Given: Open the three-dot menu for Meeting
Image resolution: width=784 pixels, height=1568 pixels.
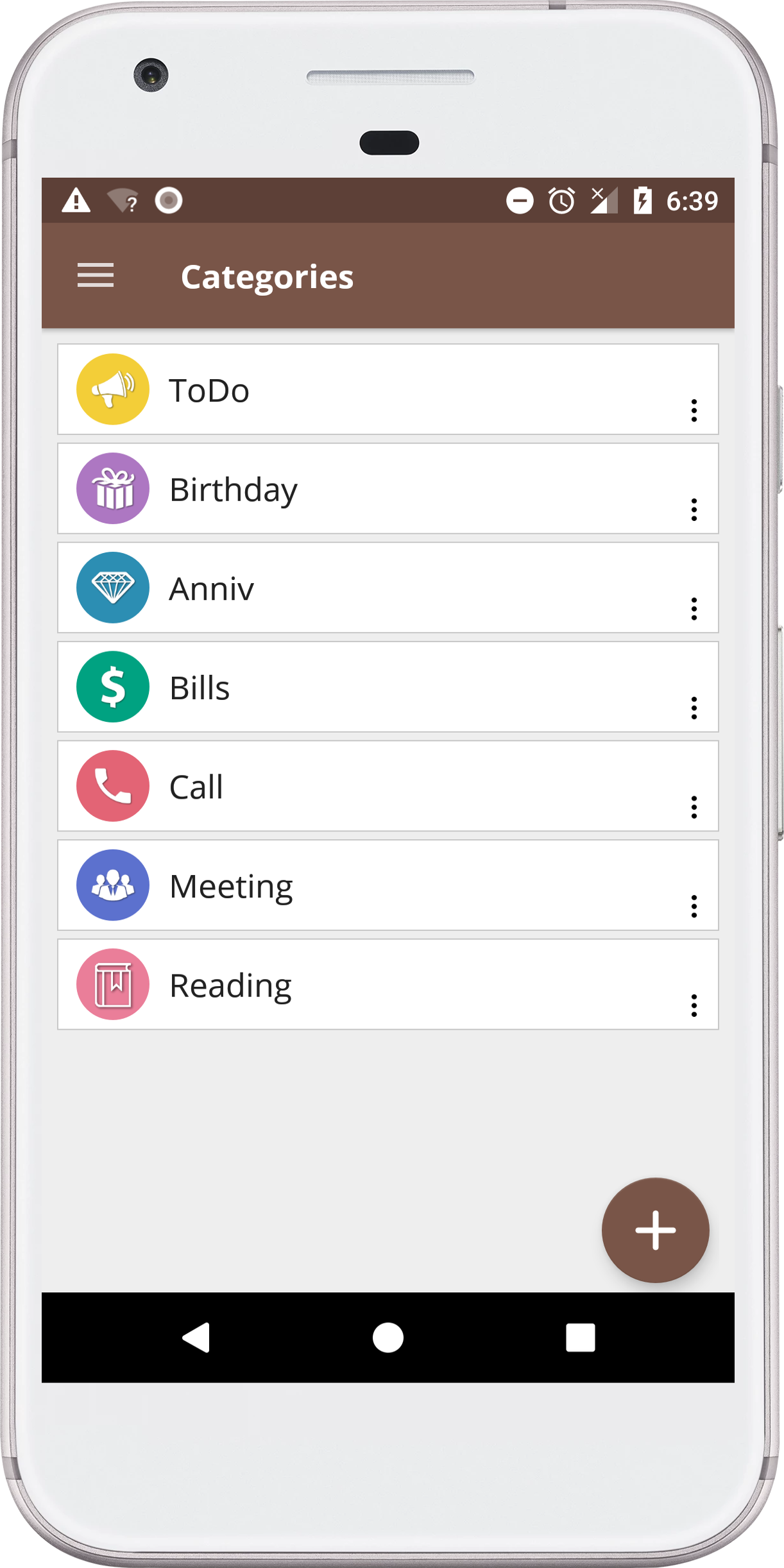Looking at the screenshot, I should tap(694, 906).
